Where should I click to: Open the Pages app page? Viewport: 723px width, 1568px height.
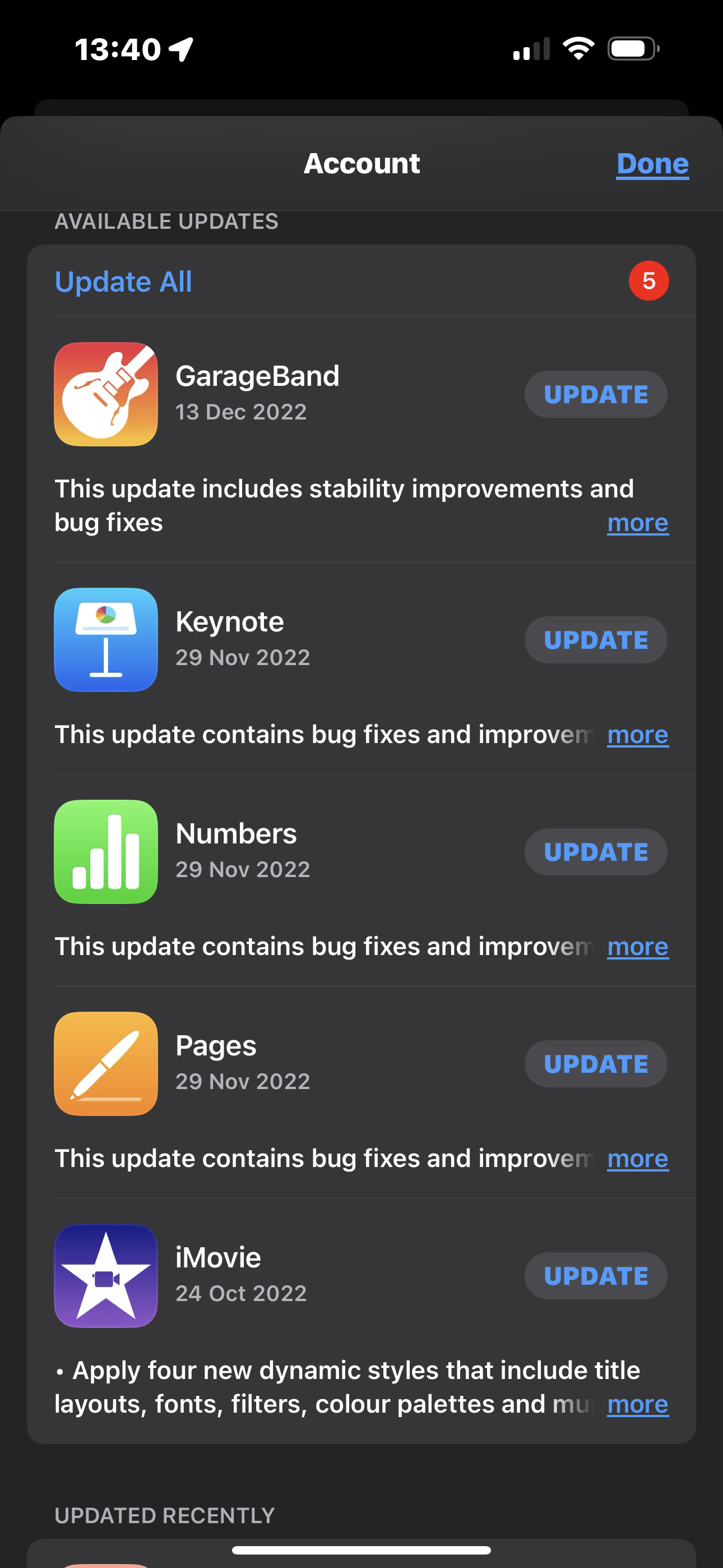click(106, 1063)
